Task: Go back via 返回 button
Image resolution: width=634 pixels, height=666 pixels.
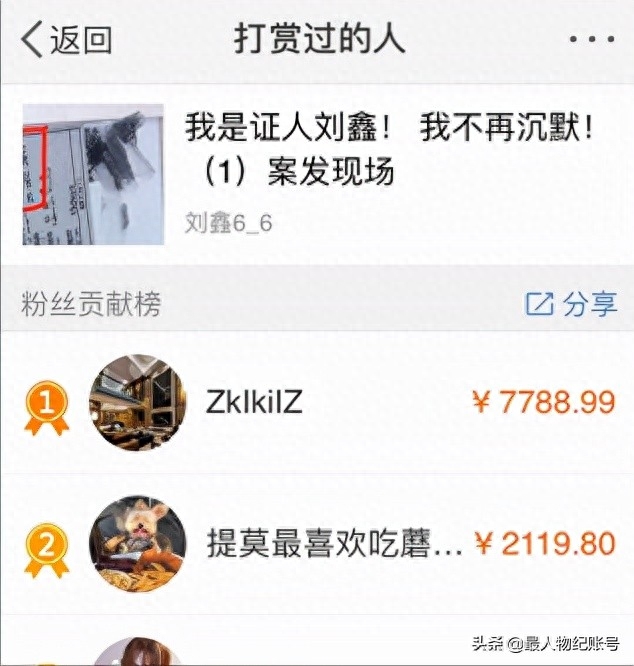Action: 66,40
